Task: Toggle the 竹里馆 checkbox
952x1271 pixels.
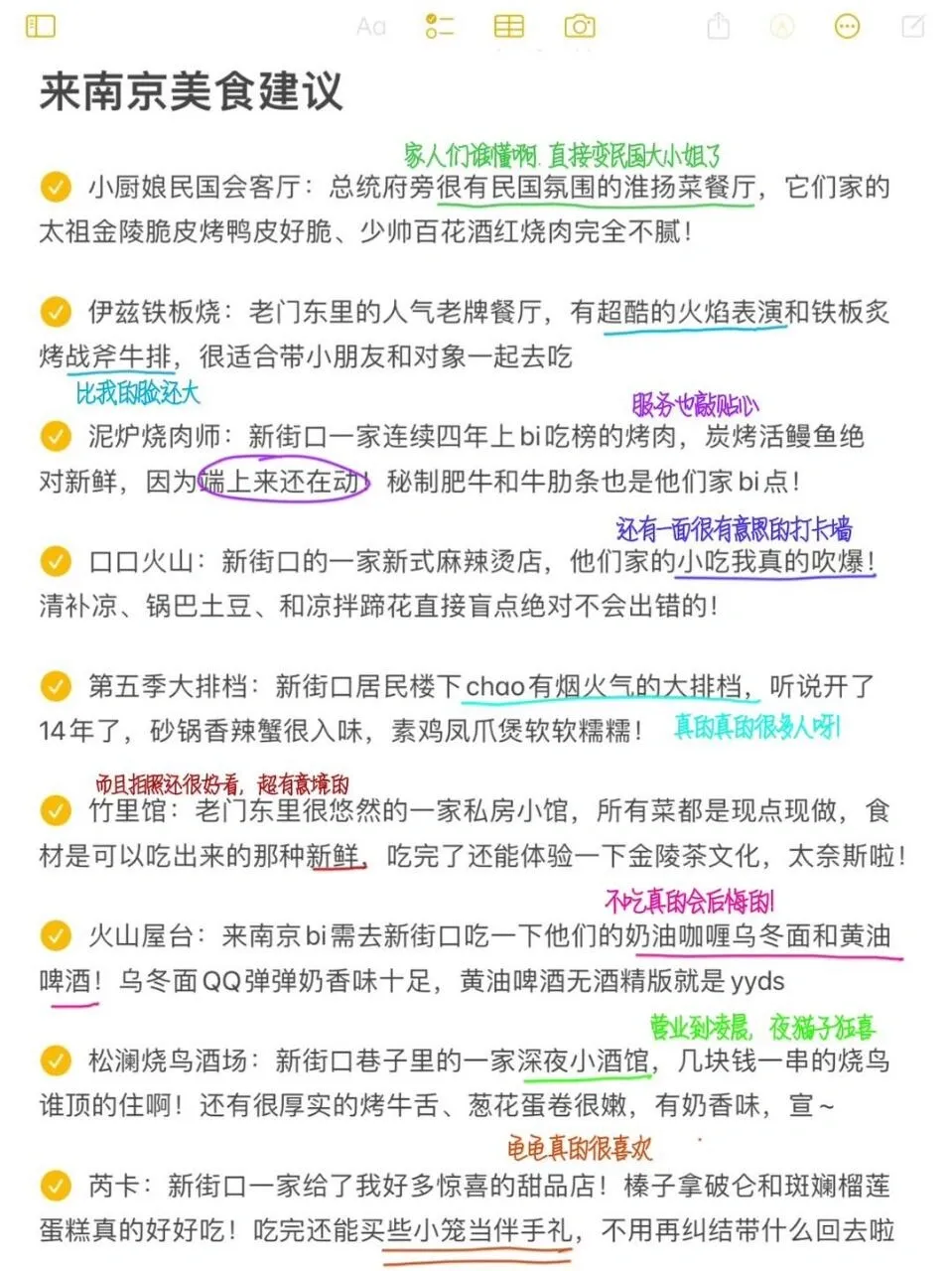Action: [x=56, y=811]
